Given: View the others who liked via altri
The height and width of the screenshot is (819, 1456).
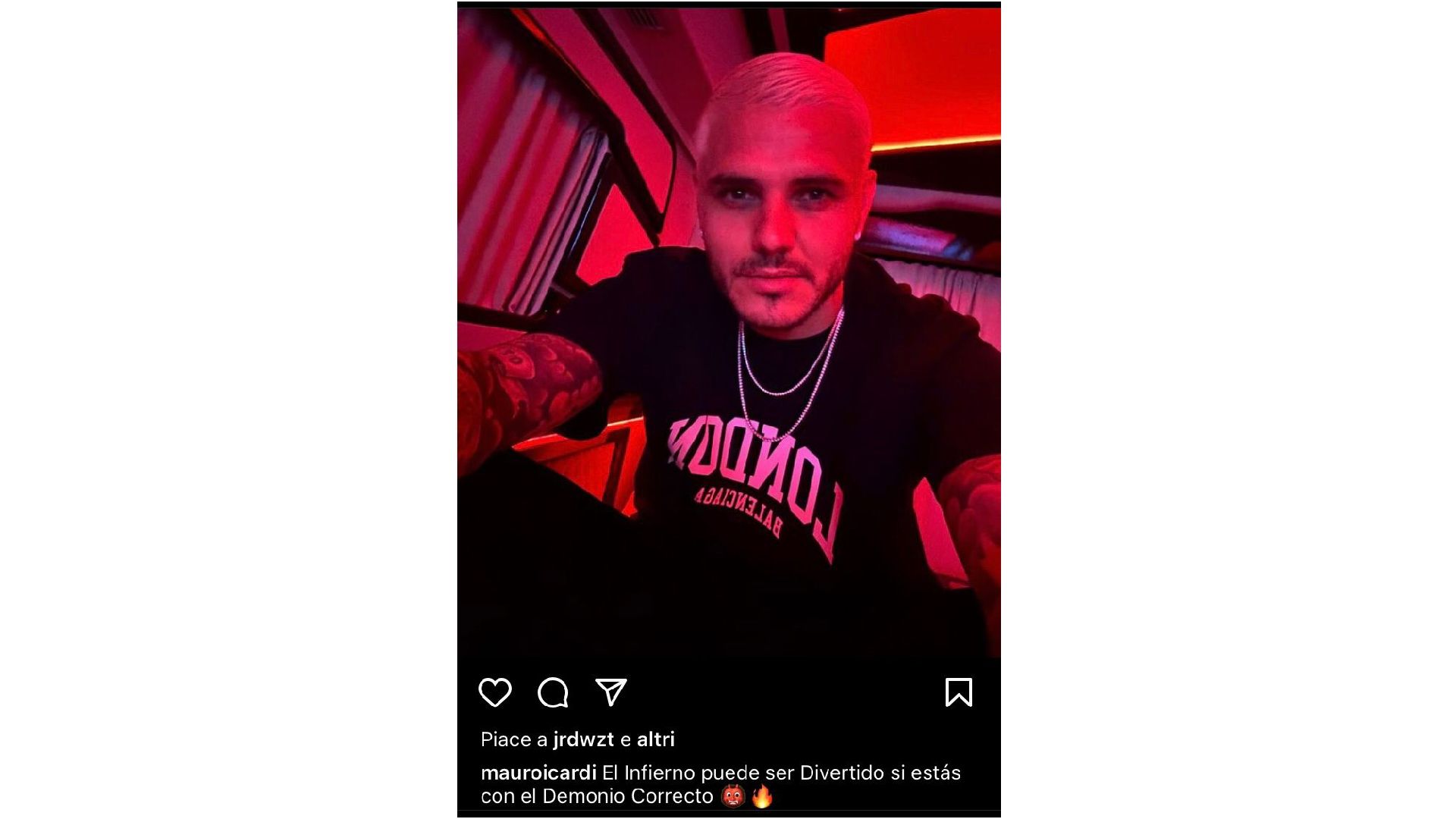Looking at the screenshot, I should tap(655, 739).
